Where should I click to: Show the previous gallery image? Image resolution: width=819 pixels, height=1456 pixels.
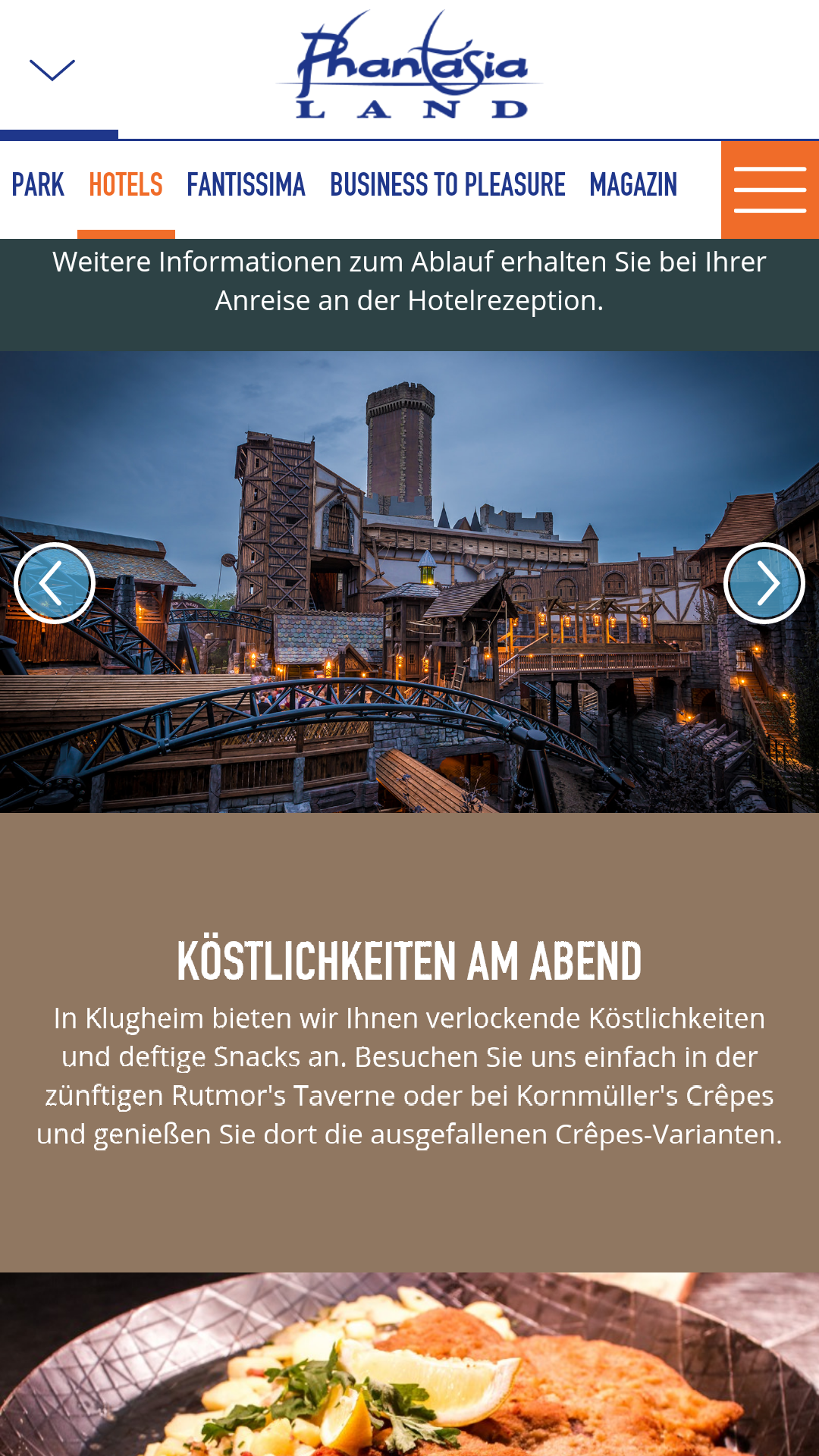coord(55,583)
